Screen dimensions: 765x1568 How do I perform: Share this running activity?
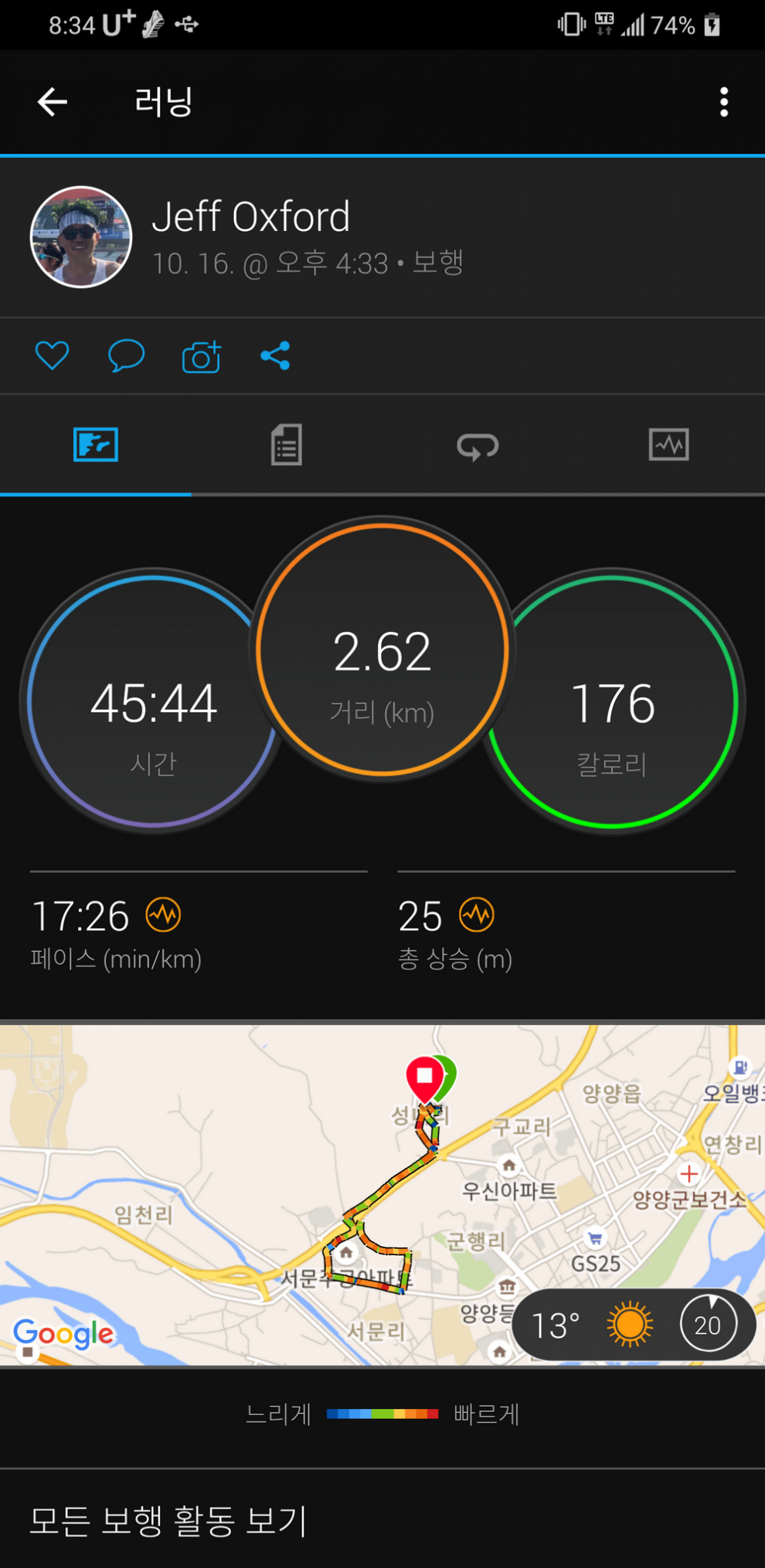pos(275,356)
